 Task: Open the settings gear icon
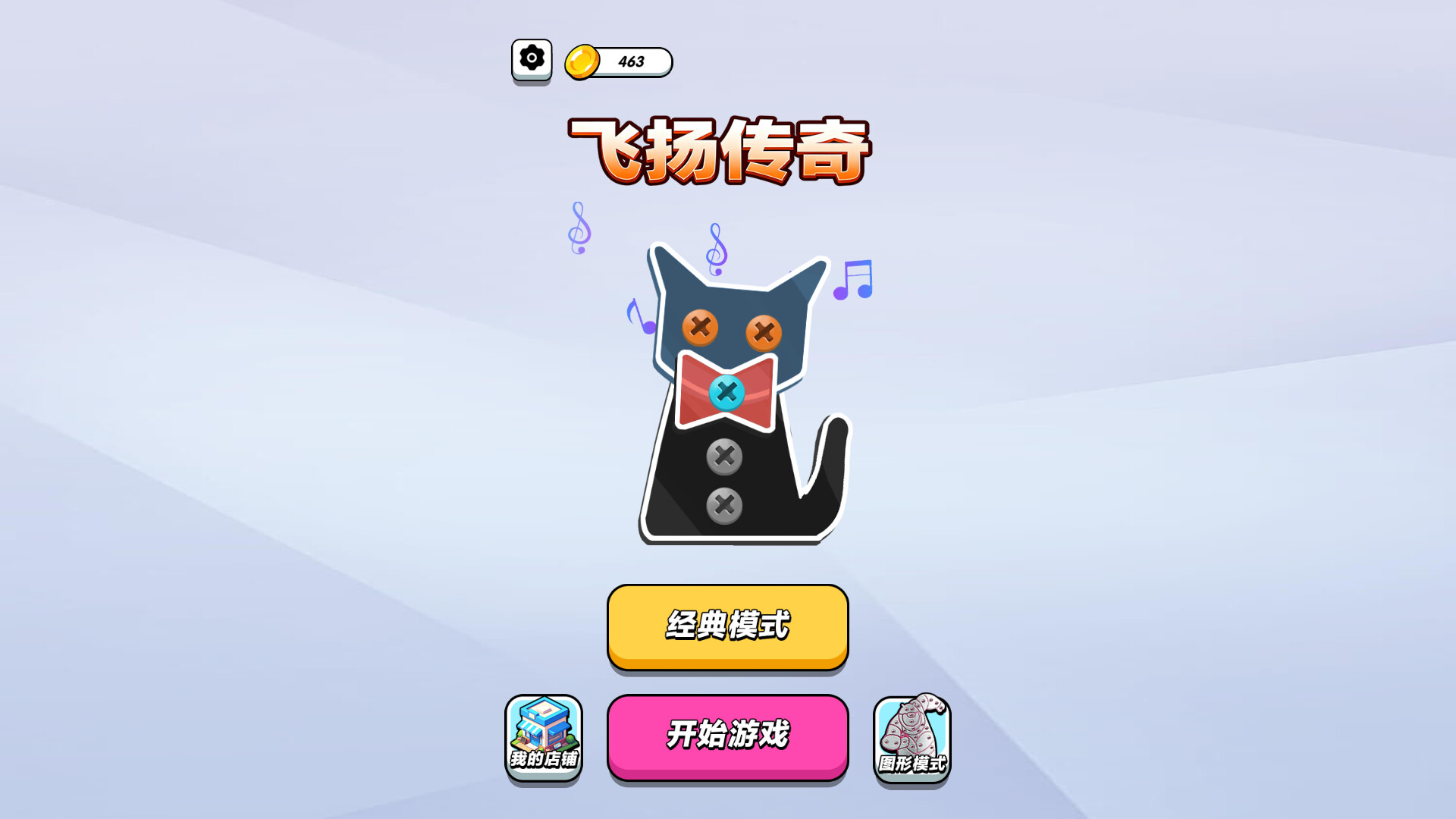[532, 59]
